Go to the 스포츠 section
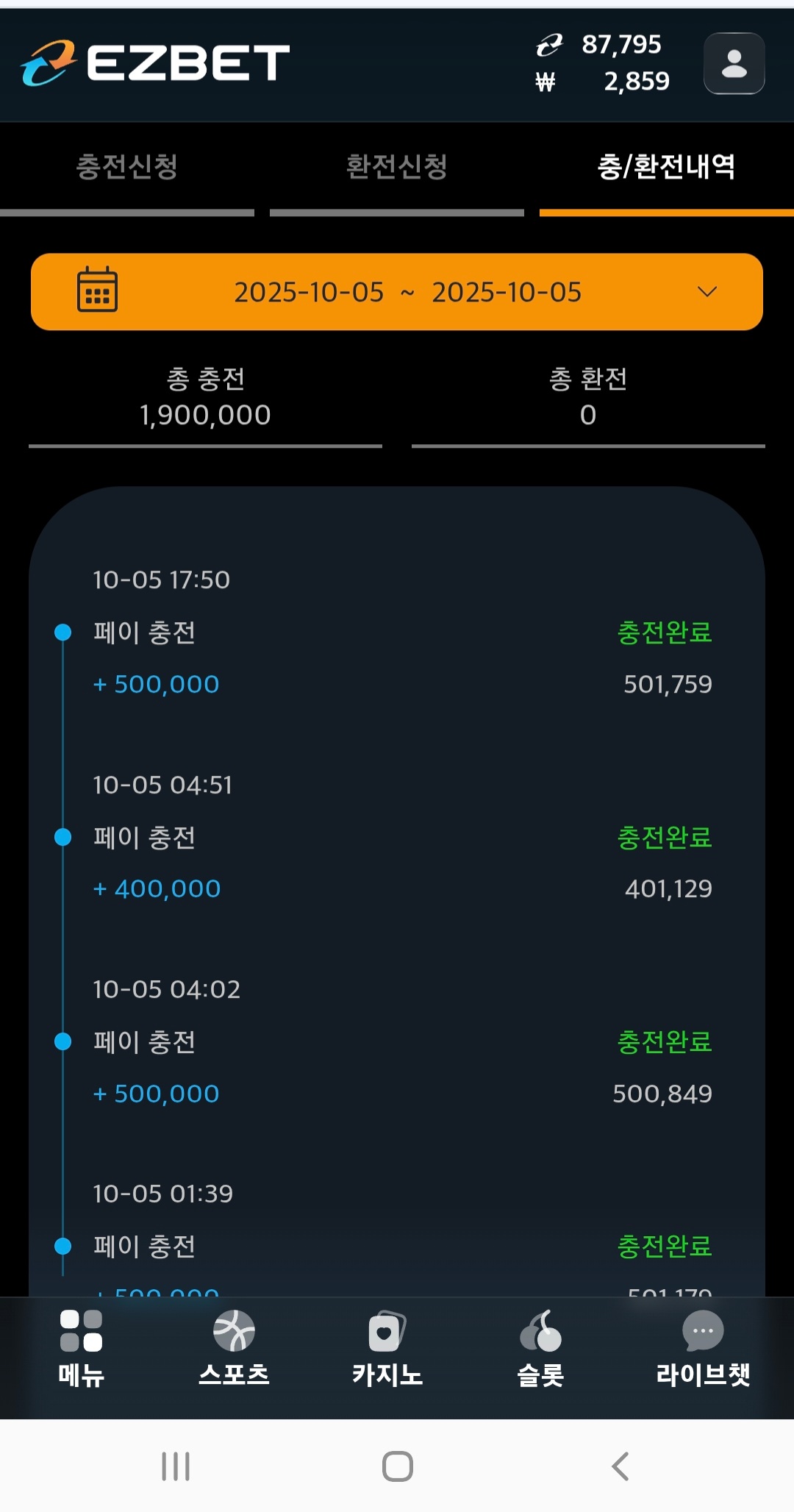Screen dimensions: 794x1512 (234, 1348)
